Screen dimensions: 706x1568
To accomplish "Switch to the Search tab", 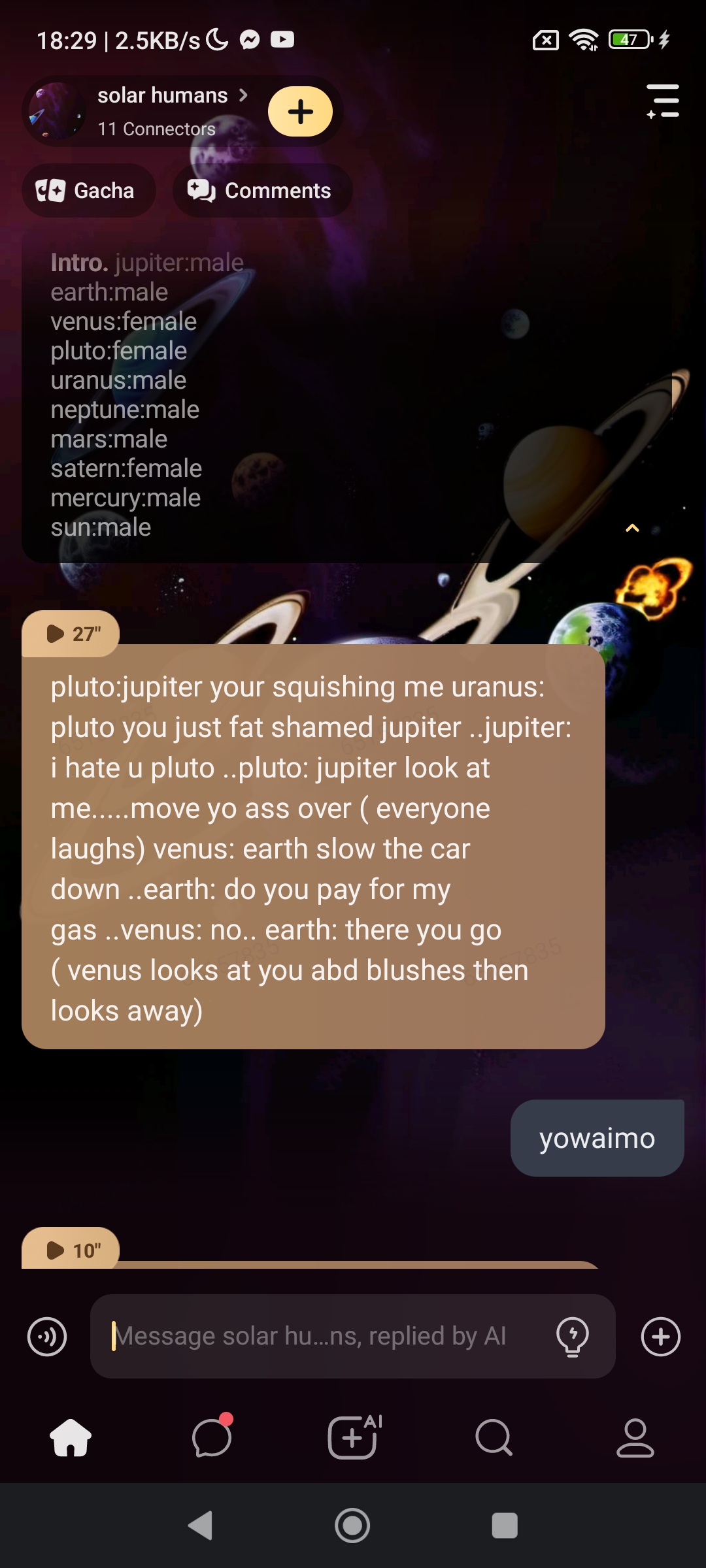I will (494, 1437).
